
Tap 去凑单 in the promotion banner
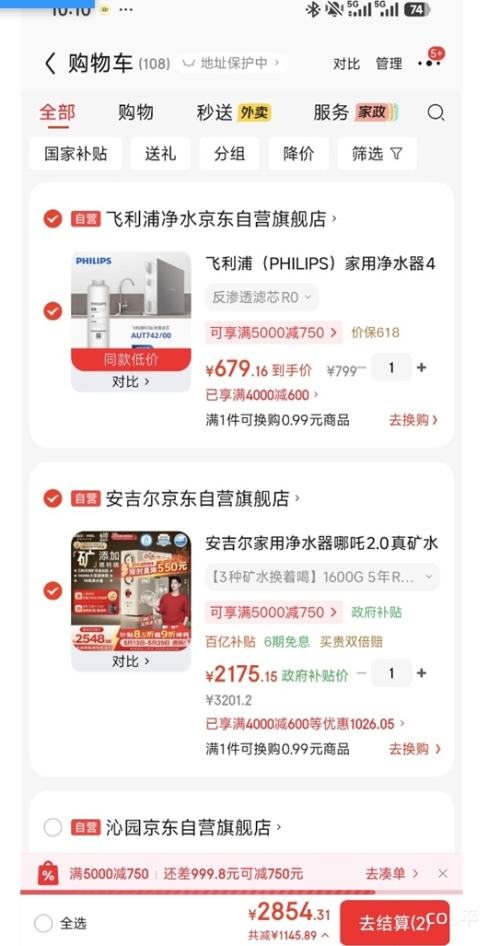tap(391, 873)
